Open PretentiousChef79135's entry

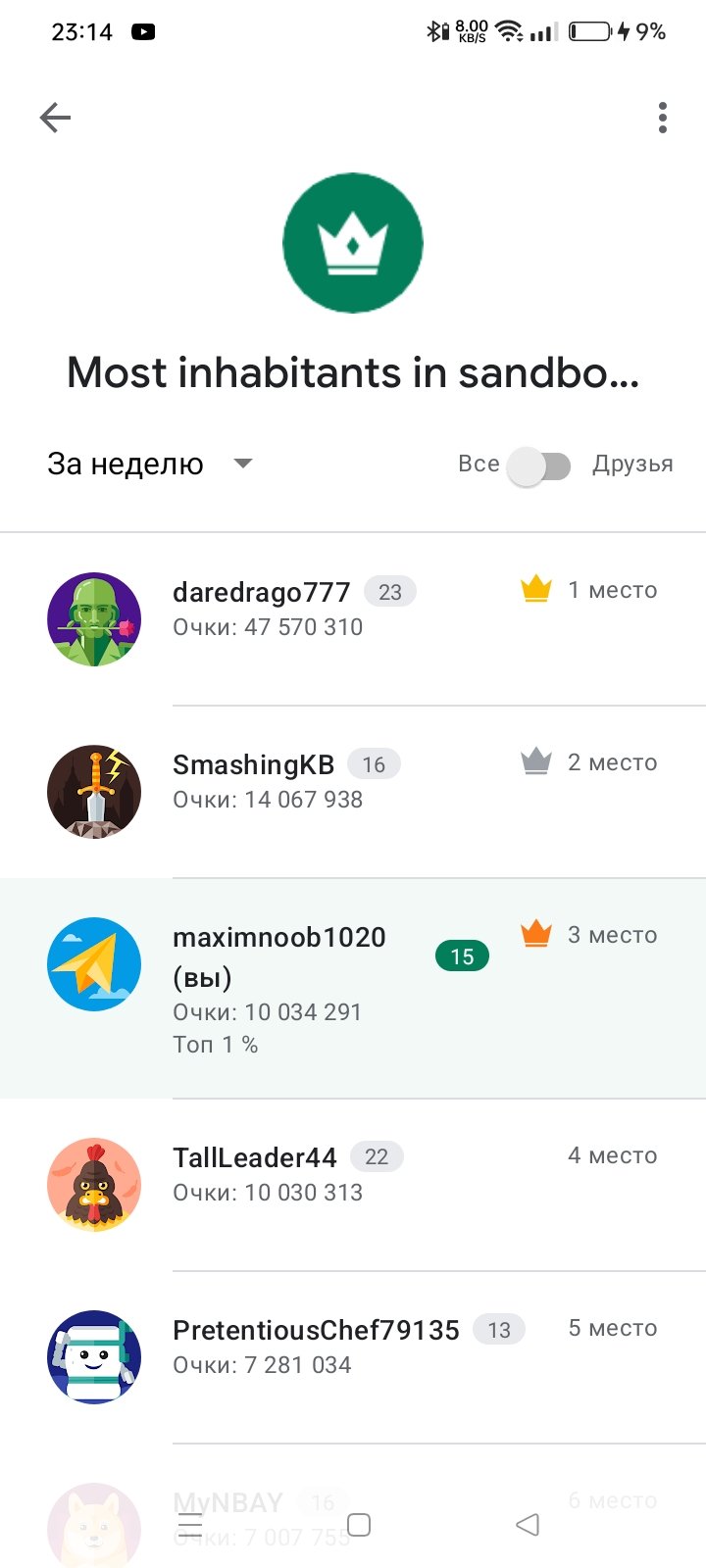coord(353,1357)
